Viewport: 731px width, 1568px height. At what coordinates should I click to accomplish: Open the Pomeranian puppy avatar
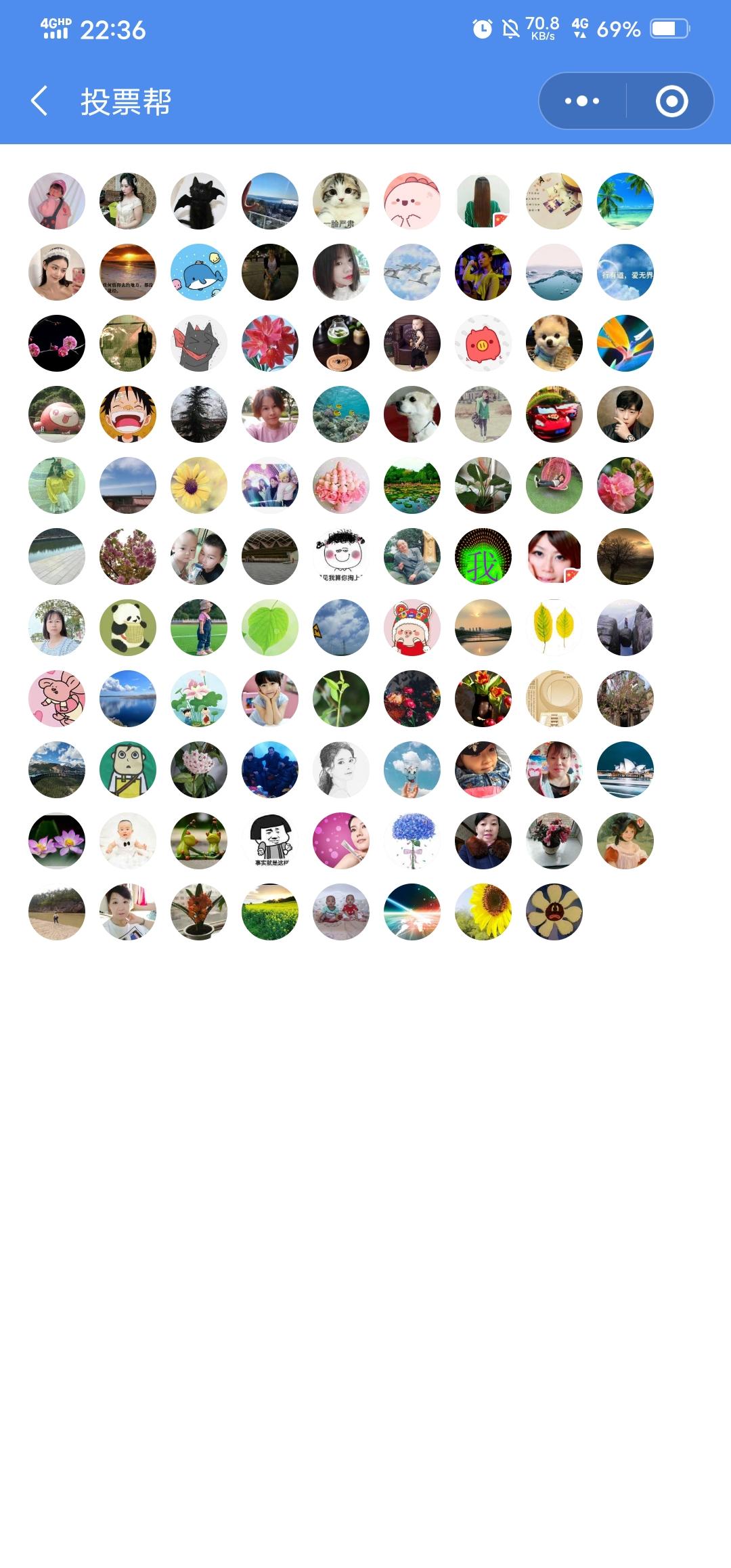[554, 343]
